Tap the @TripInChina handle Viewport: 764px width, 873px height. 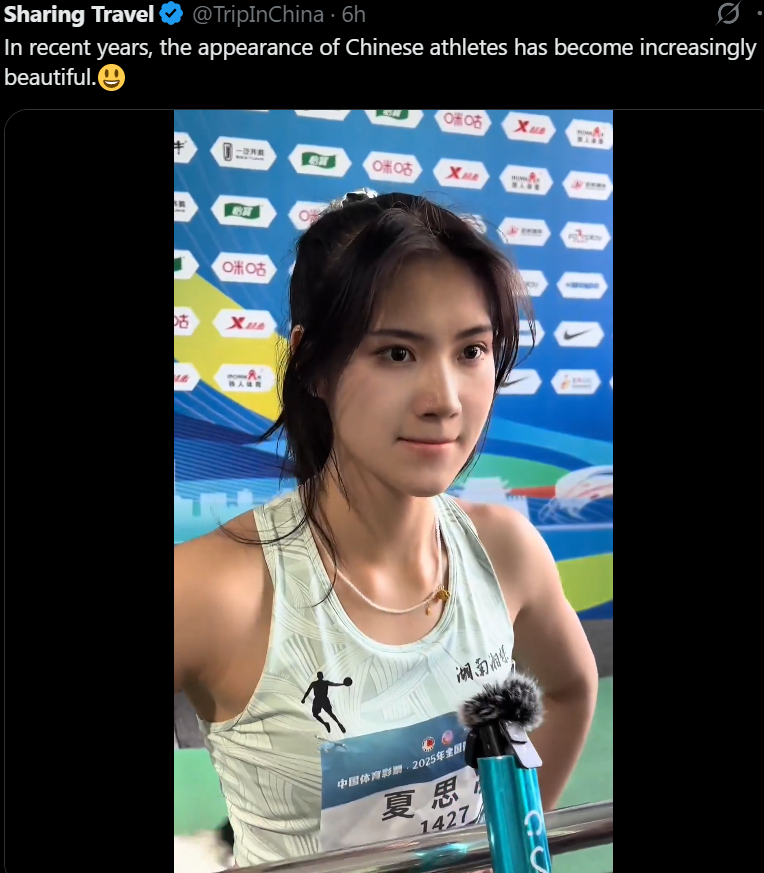(258, 14)
